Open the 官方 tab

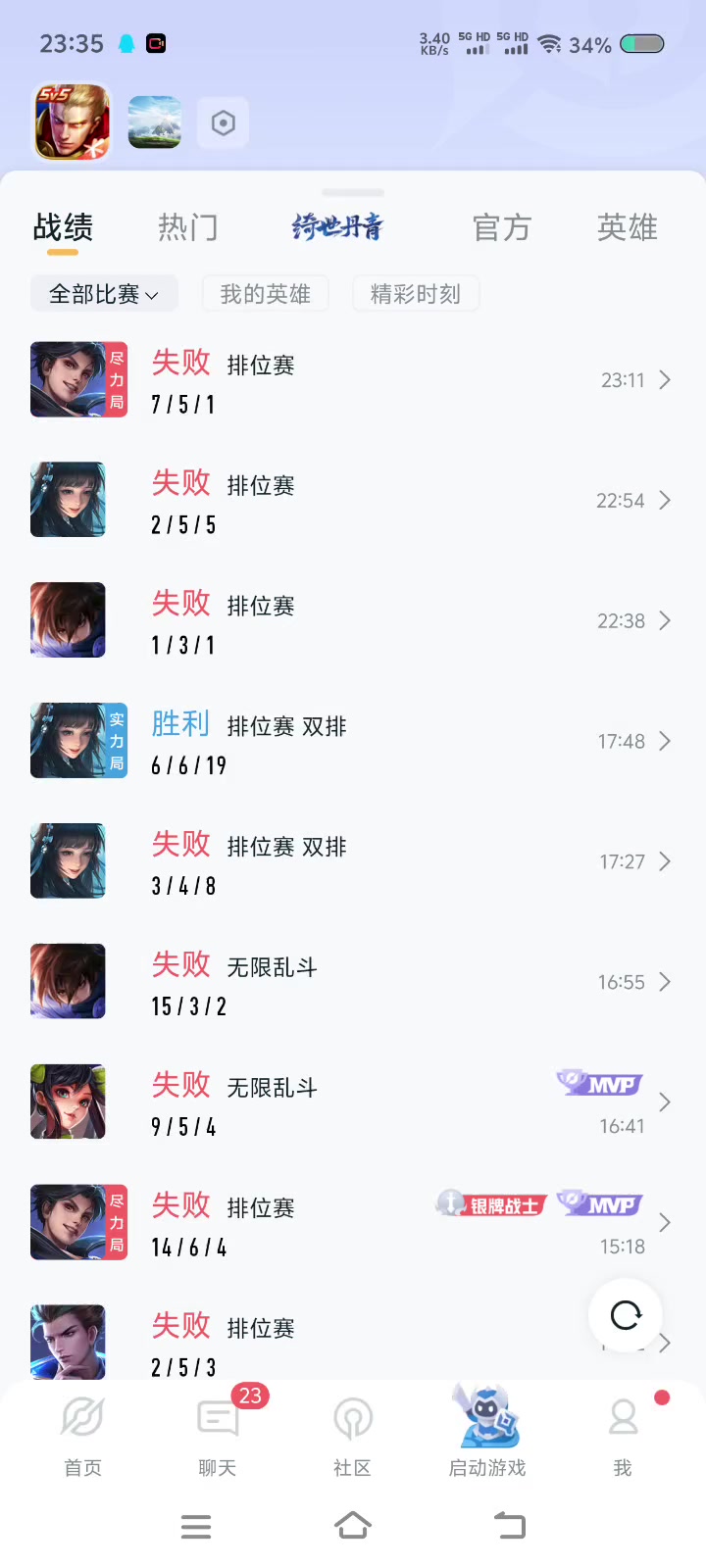[501, 227]
